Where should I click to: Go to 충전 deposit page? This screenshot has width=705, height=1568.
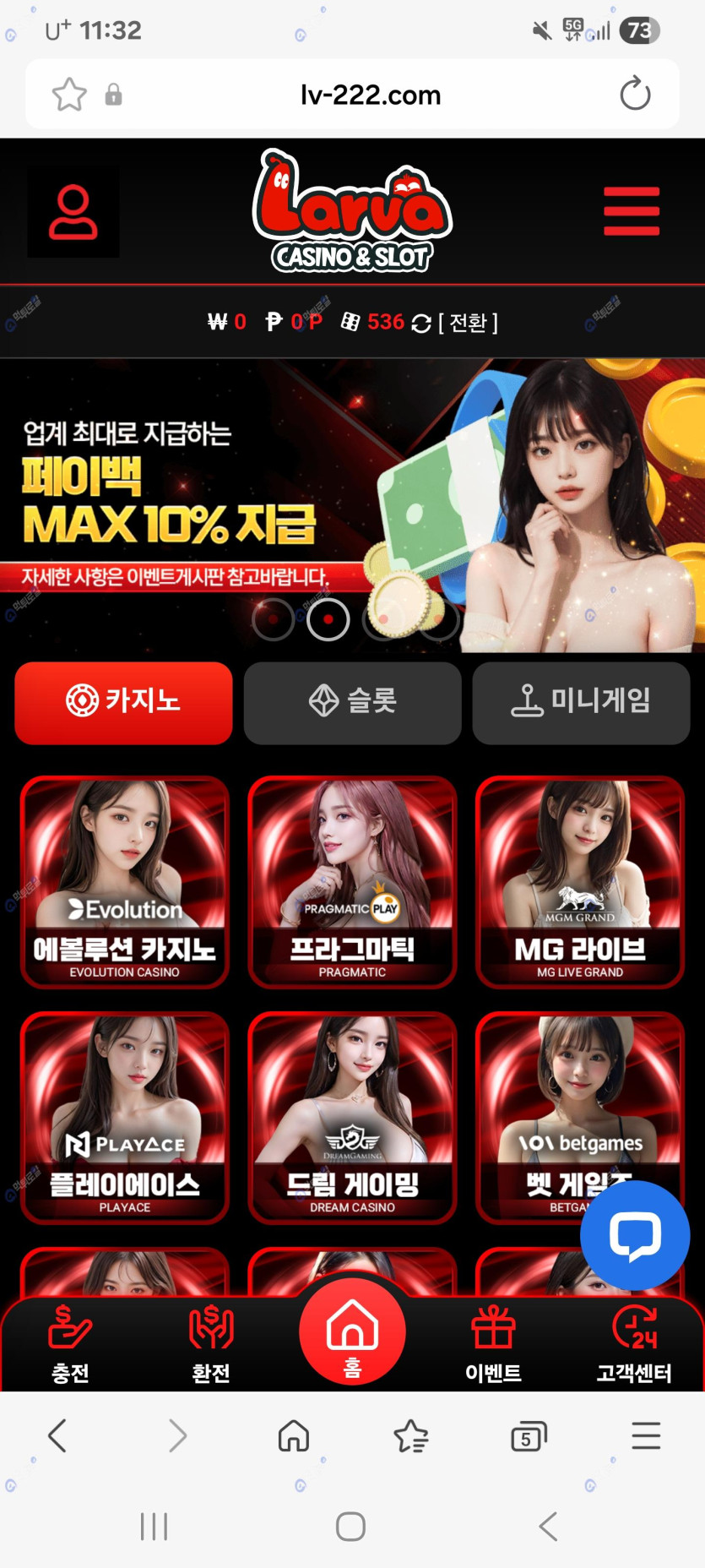tap(70, 1343)
